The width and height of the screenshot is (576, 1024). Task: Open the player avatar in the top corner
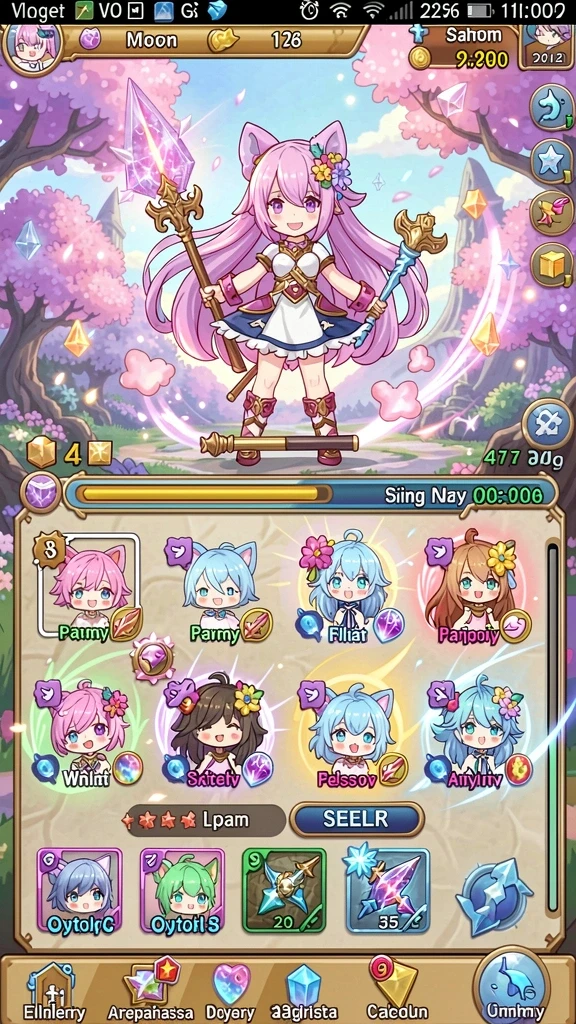32,48
